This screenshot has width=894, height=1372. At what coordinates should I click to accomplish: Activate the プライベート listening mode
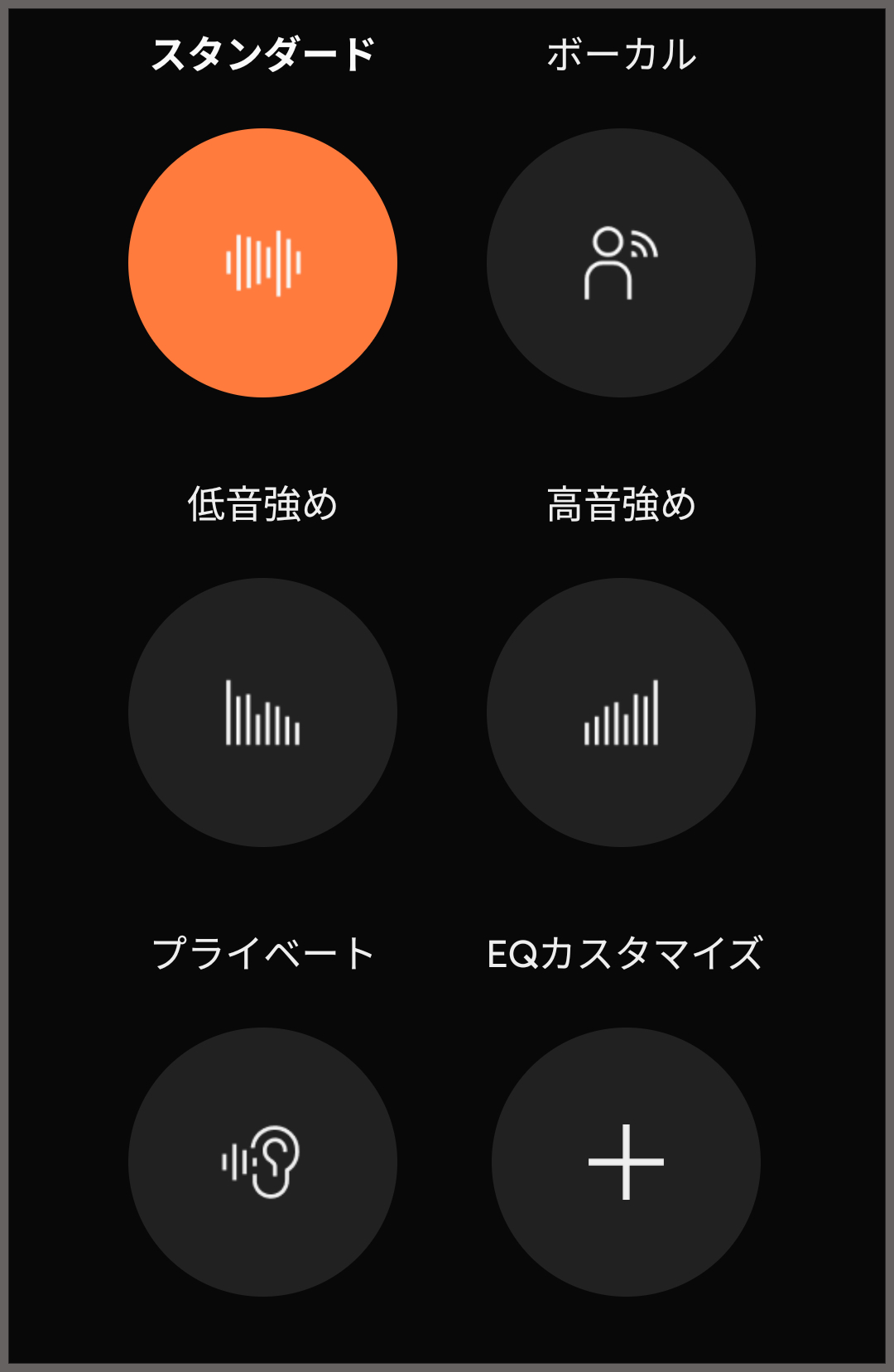(262, 1162)
